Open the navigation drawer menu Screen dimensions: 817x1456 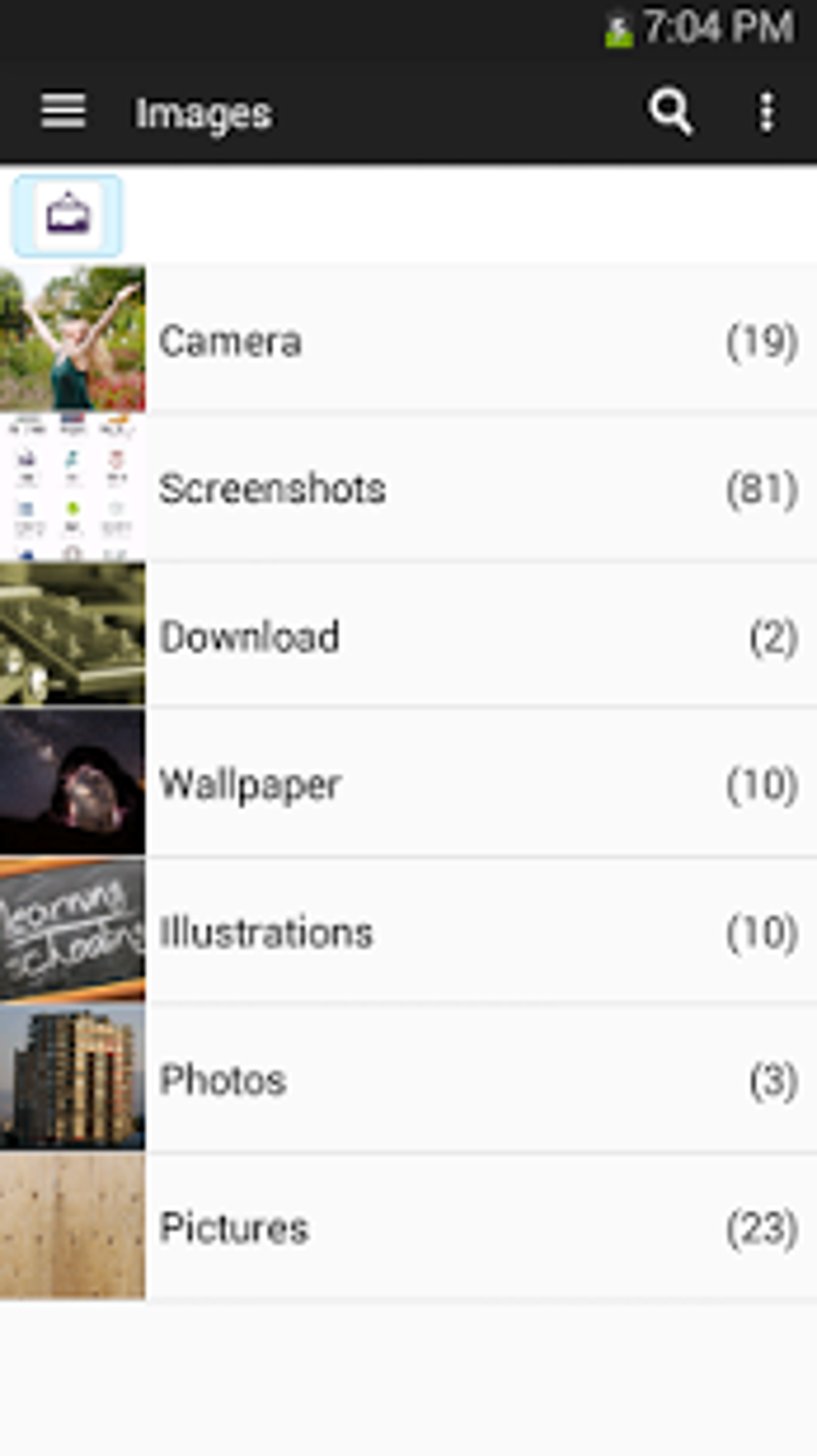coord(63,111)
